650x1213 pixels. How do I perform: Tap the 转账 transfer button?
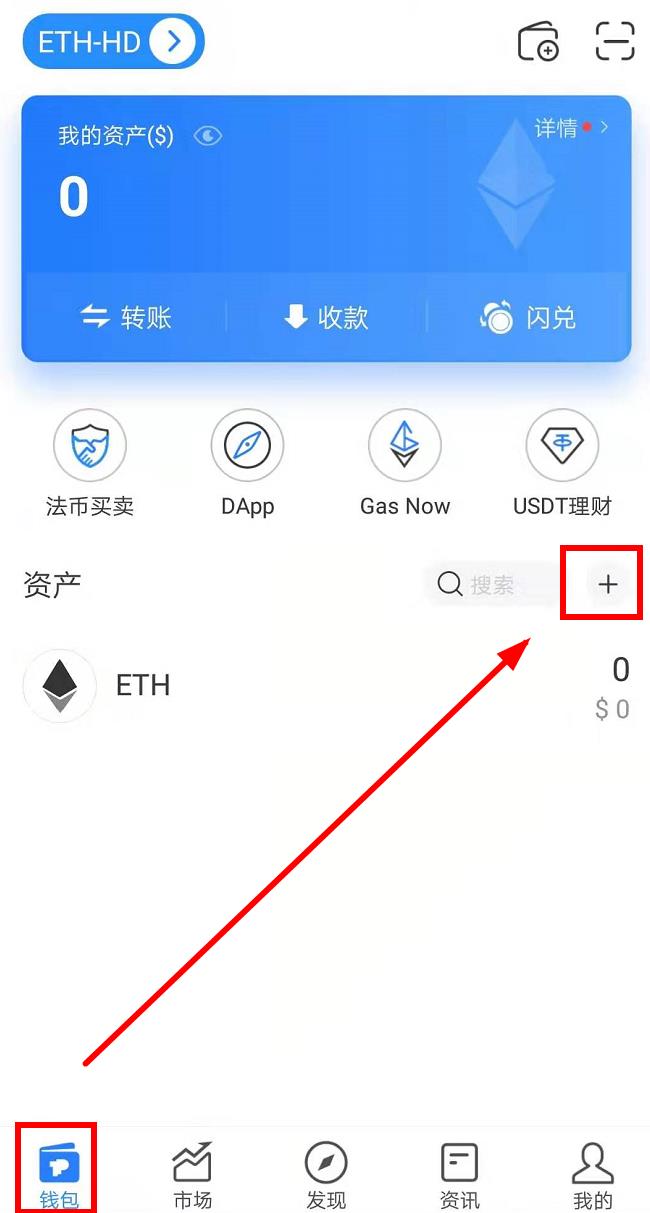tap(126, 318)
